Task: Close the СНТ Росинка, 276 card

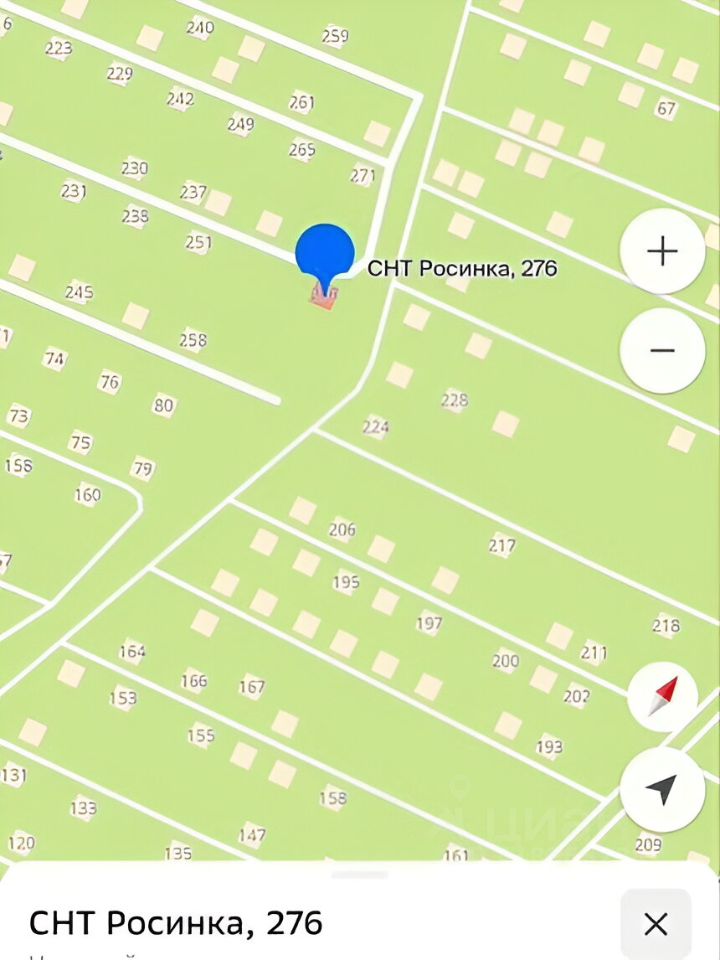Action: tap(655, 923)
